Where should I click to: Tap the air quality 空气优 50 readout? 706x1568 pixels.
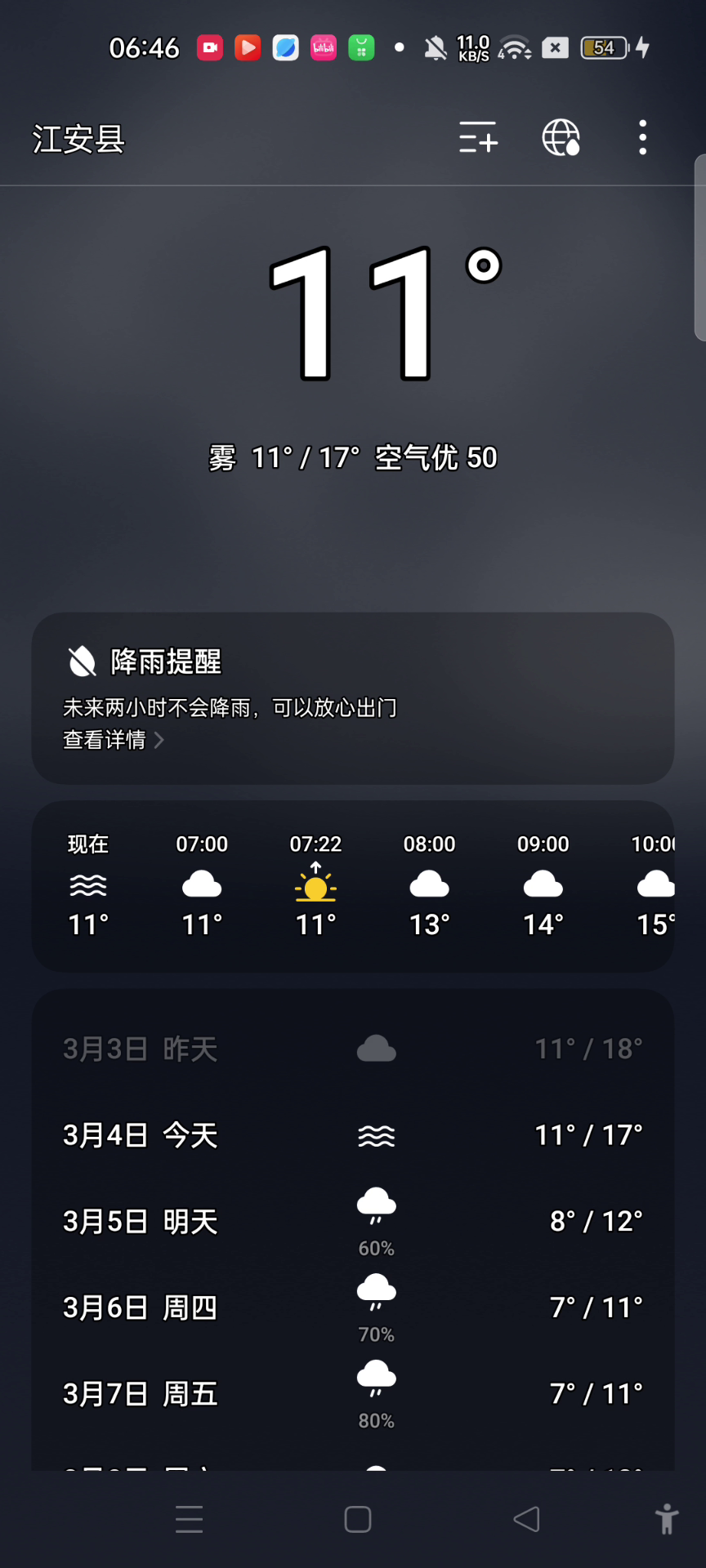(x=436, y=457)
